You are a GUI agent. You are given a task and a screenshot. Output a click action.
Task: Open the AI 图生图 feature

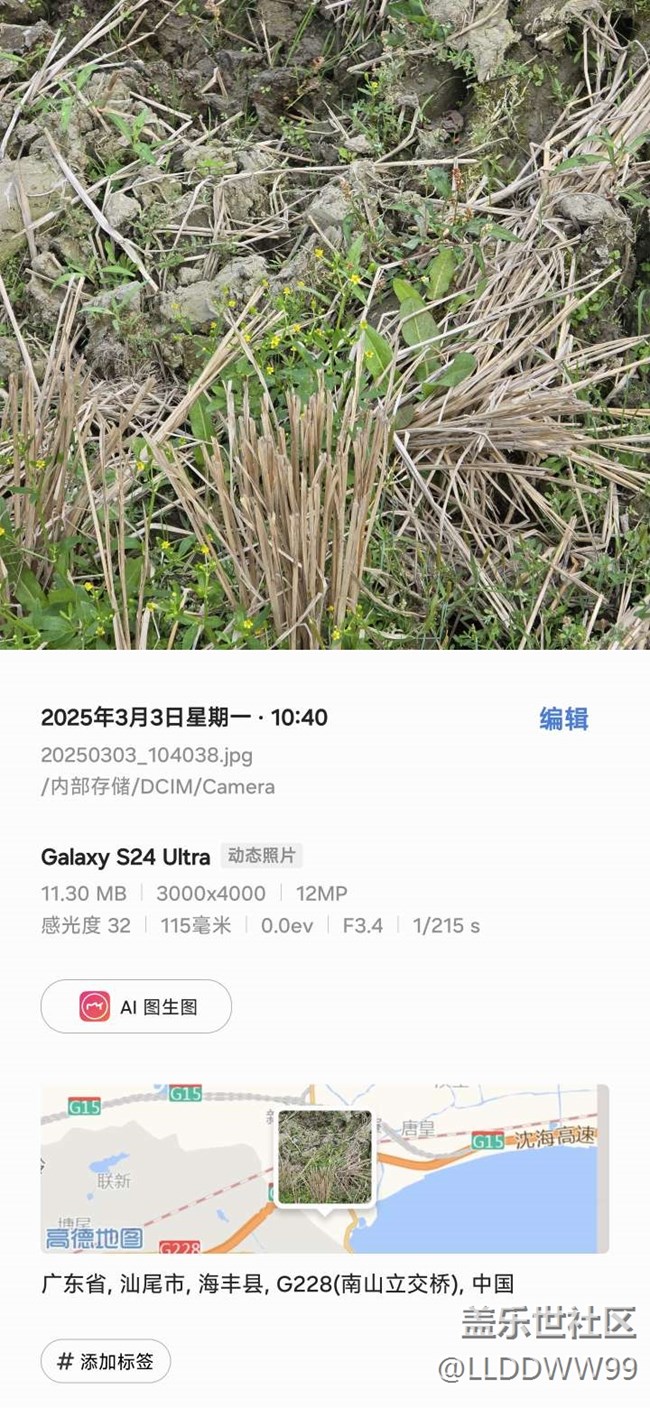(x=136, y=1006)
